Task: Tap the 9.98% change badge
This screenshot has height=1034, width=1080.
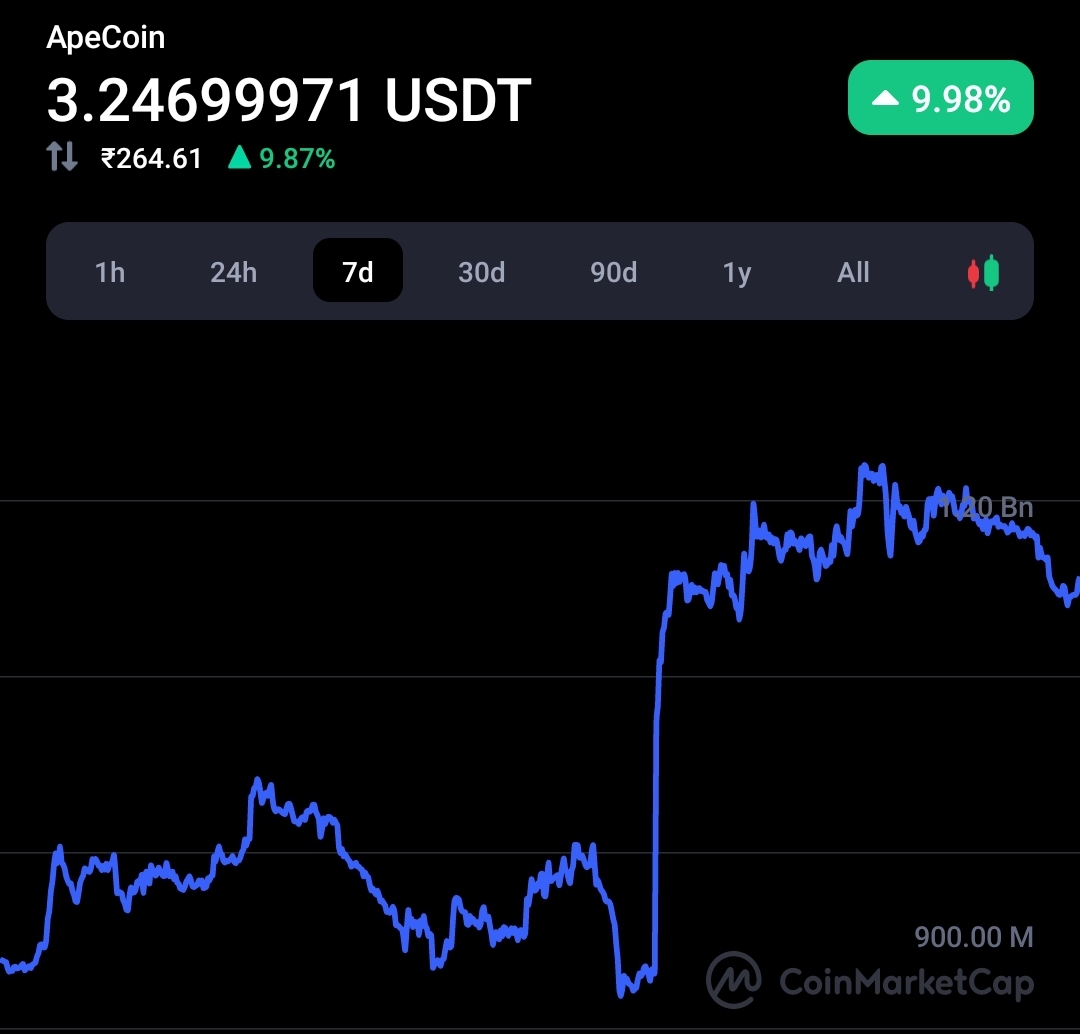Action: tap(940, 98)
